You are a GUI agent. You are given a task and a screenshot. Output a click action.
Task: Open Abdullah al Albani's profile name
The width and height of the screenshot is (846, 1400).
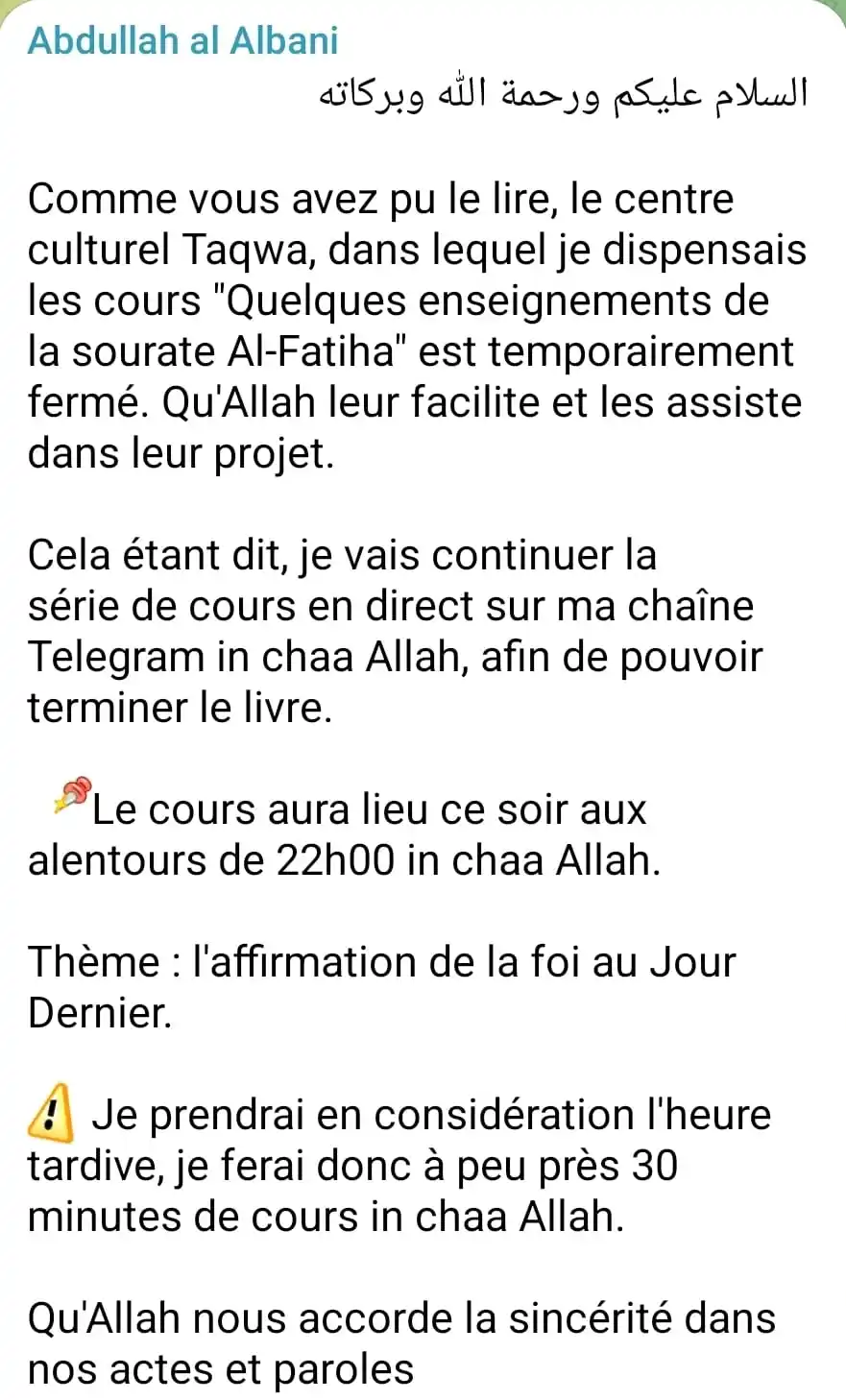(x=182, y=40)
